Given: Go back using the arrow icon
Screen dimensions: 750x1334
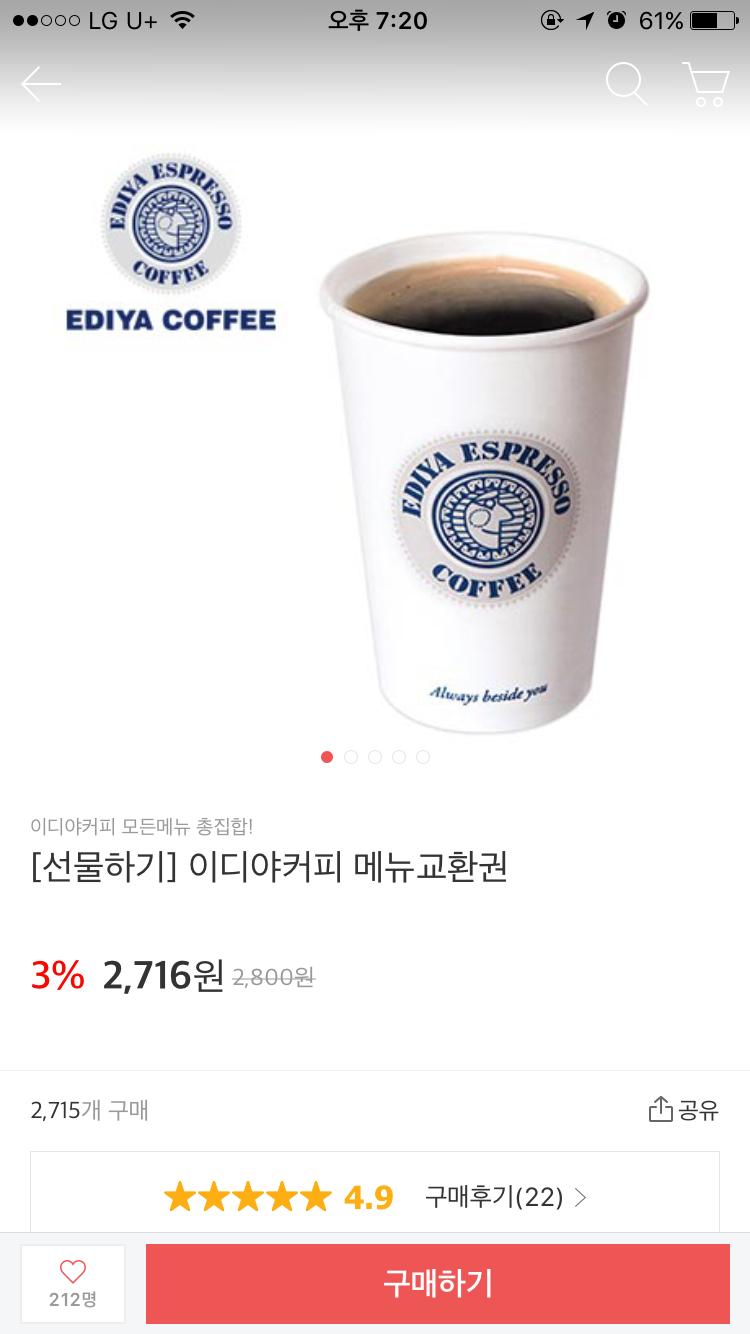Looking at the screenshot, I should (41, 85).
